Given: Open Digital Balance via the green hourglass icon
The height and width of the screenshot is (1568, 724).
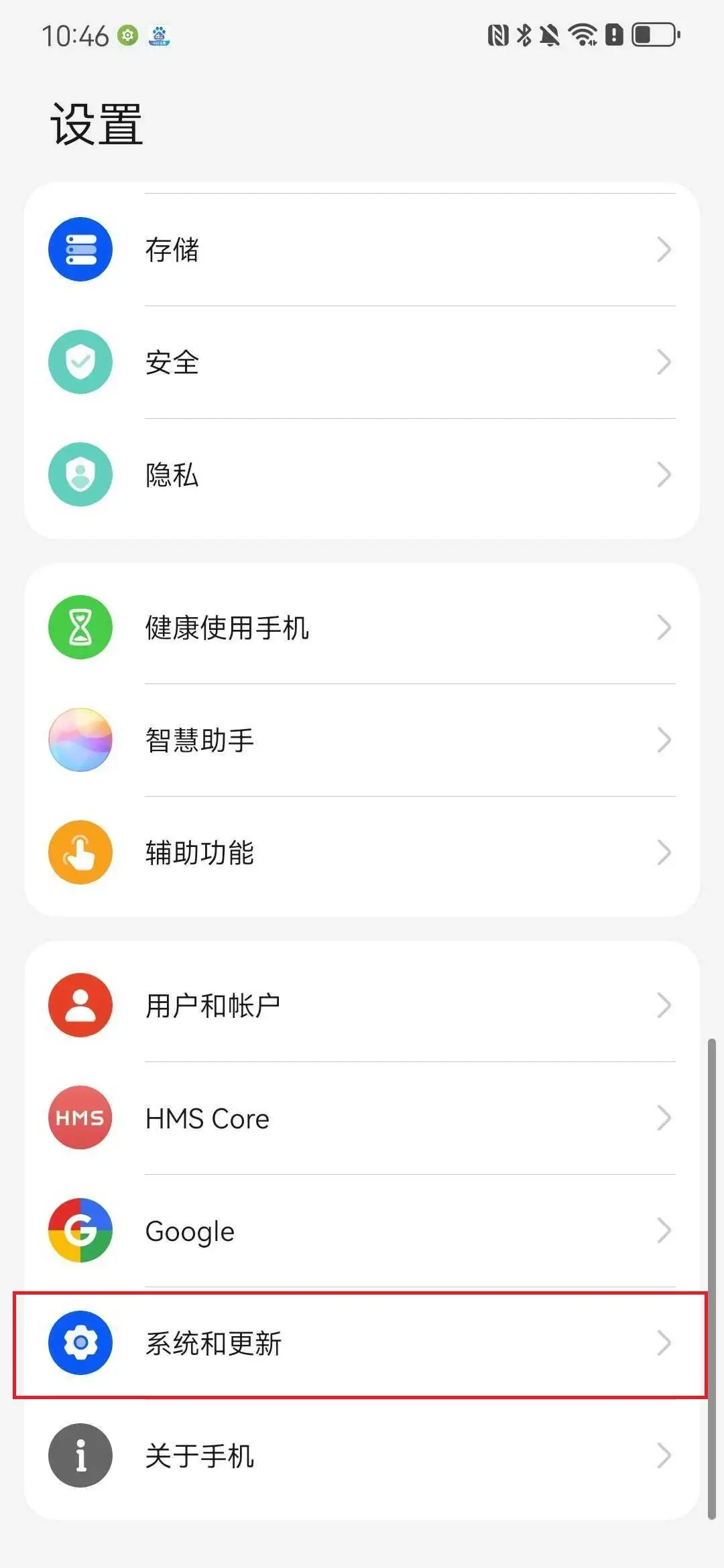Looking at the screenshot, I should [80, 628].
